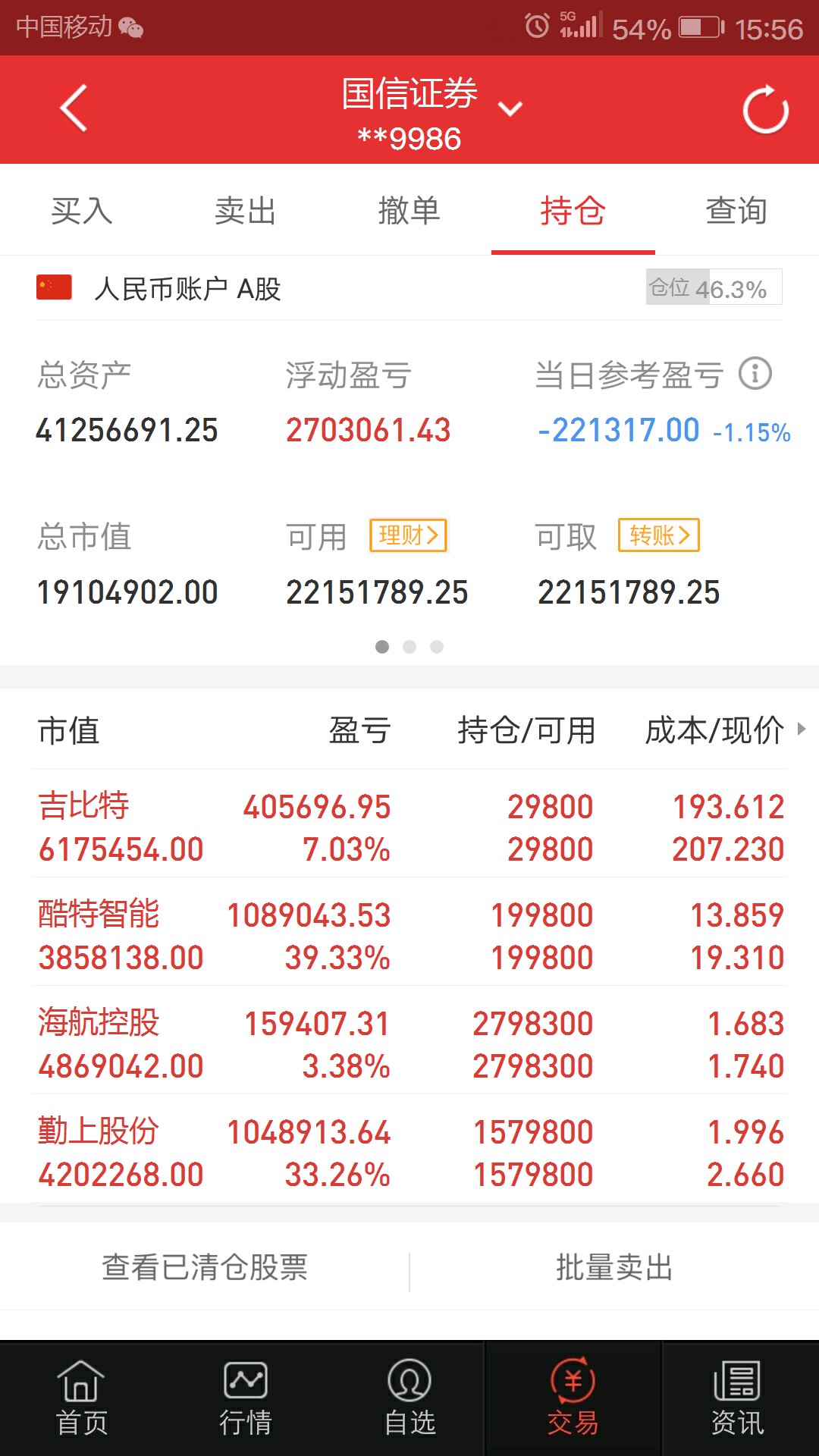Refresh the account data
The height and width of the screenshot is (1456, 819).
[x=764, y=108]
